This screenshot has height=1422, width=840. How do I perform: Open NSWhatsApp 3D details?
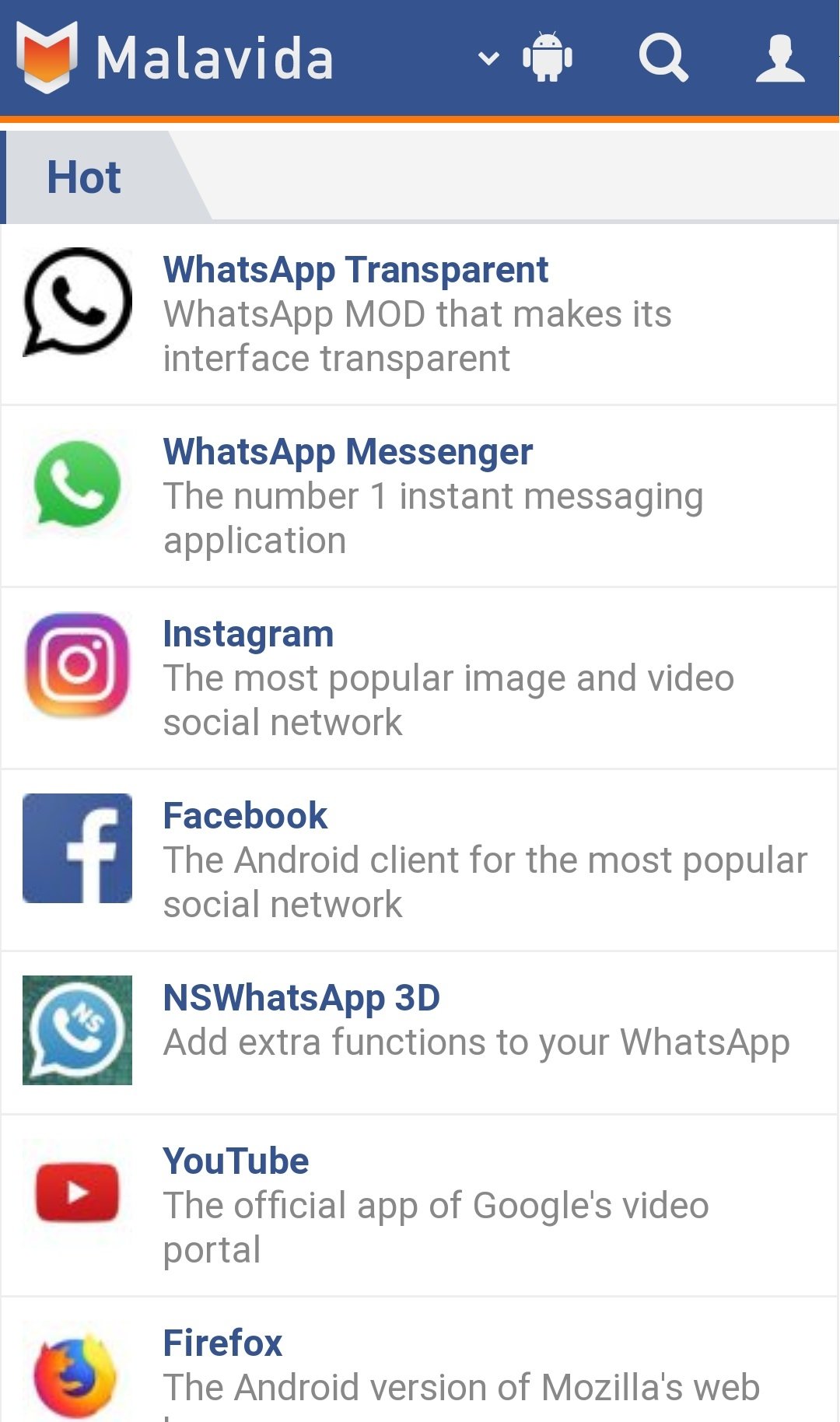[419, 1033]
